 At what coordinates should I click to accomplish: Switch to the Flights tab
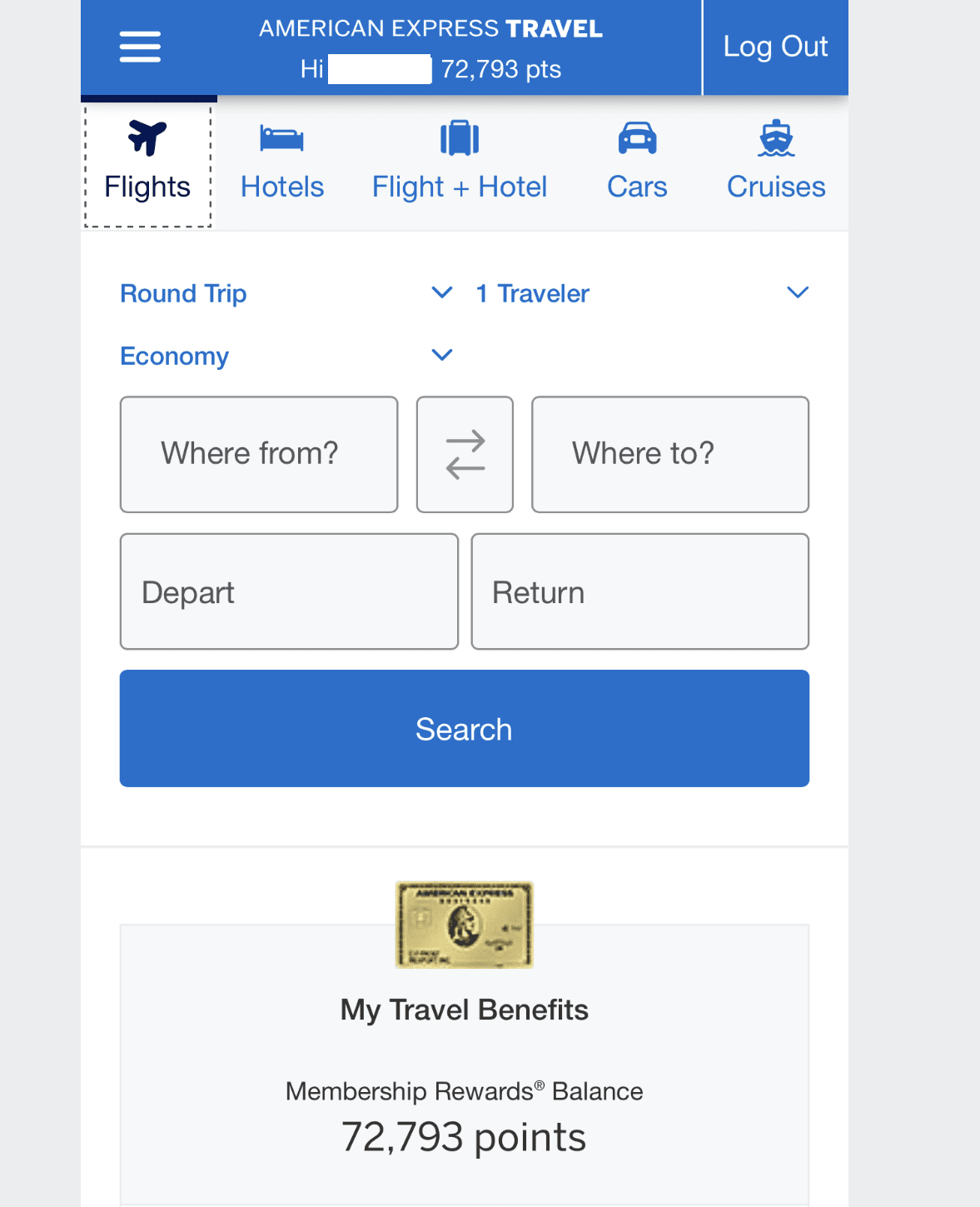pyautogui.click(x=147, y=164)
